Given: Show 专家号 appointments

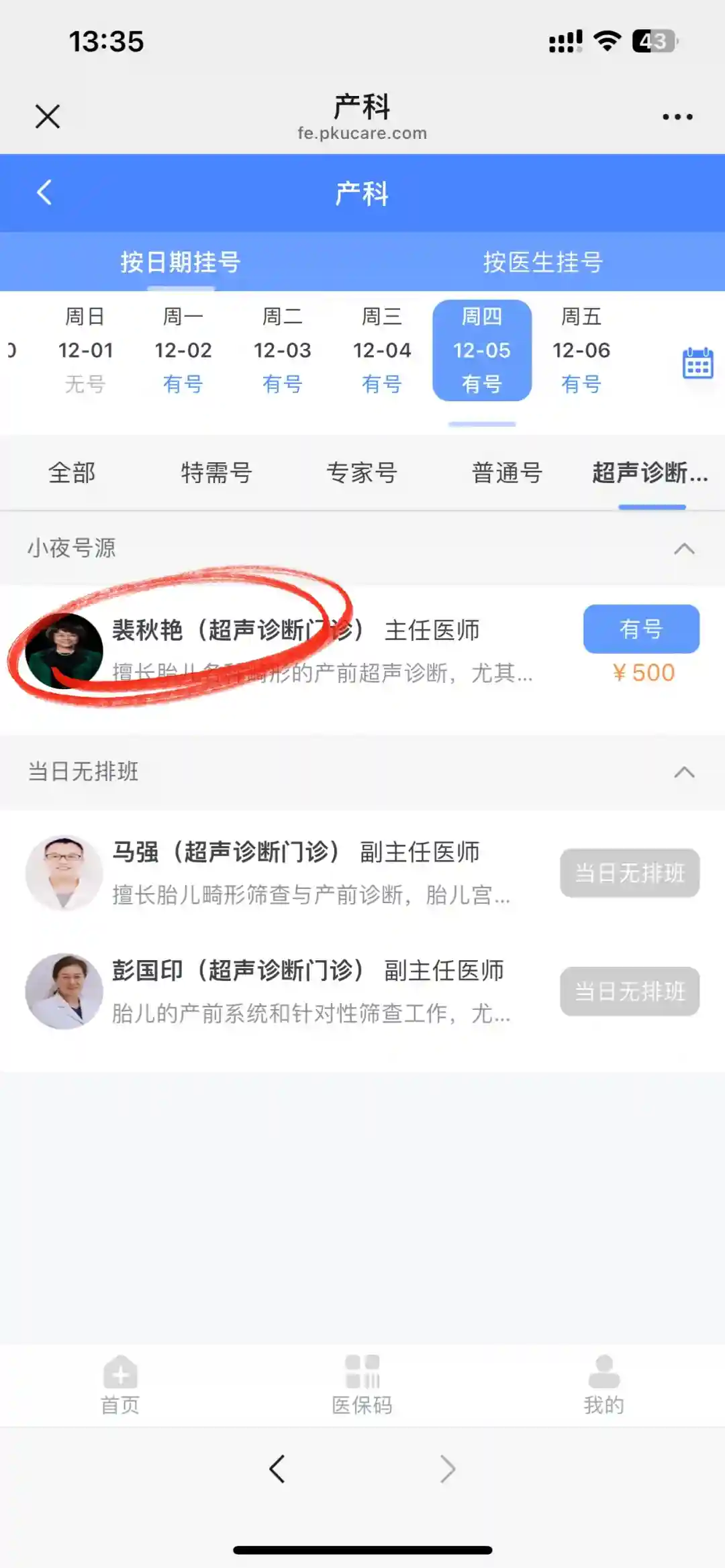Looking at the screenshot, I should [x=362, y=473].
